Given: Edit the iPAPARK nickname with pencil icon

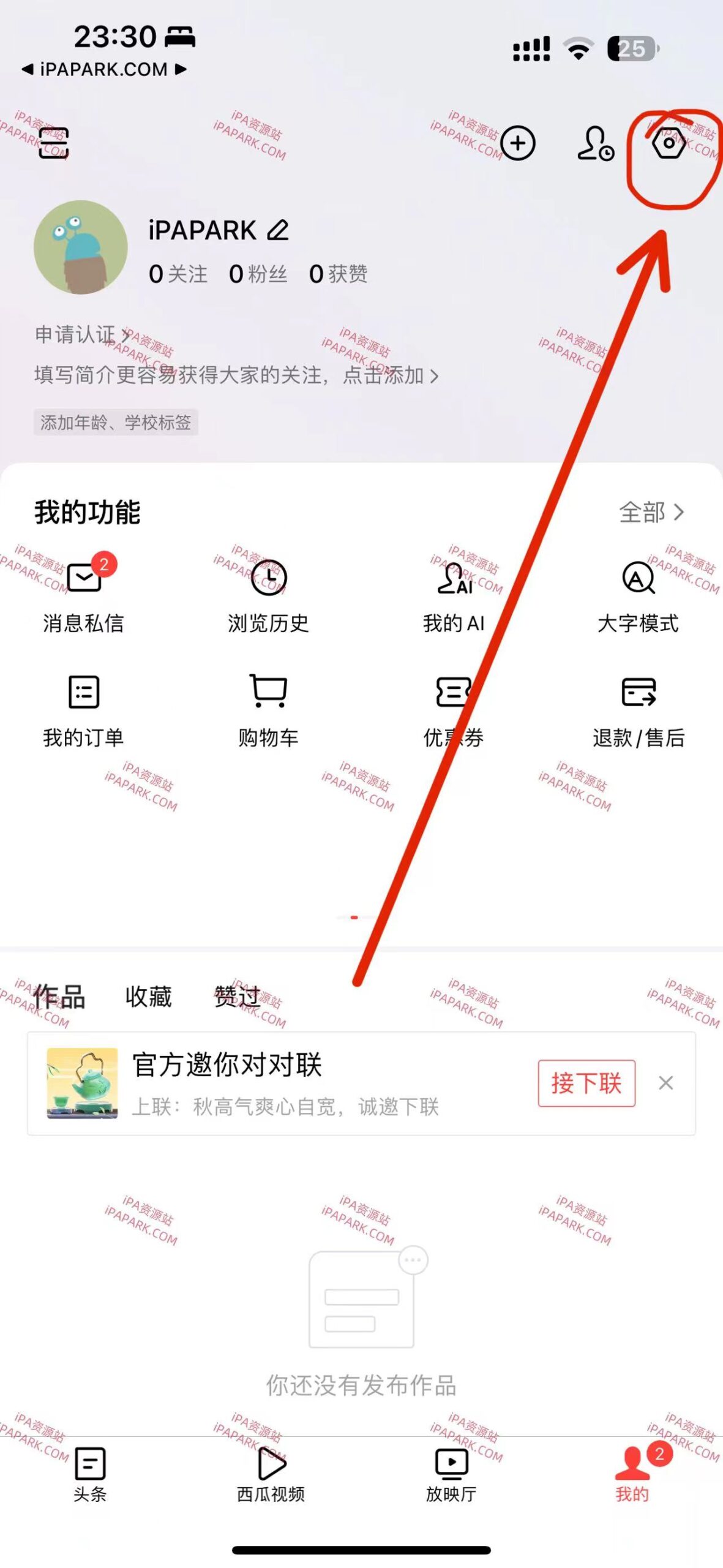Looking at the screenshot, I should point(279,230).
